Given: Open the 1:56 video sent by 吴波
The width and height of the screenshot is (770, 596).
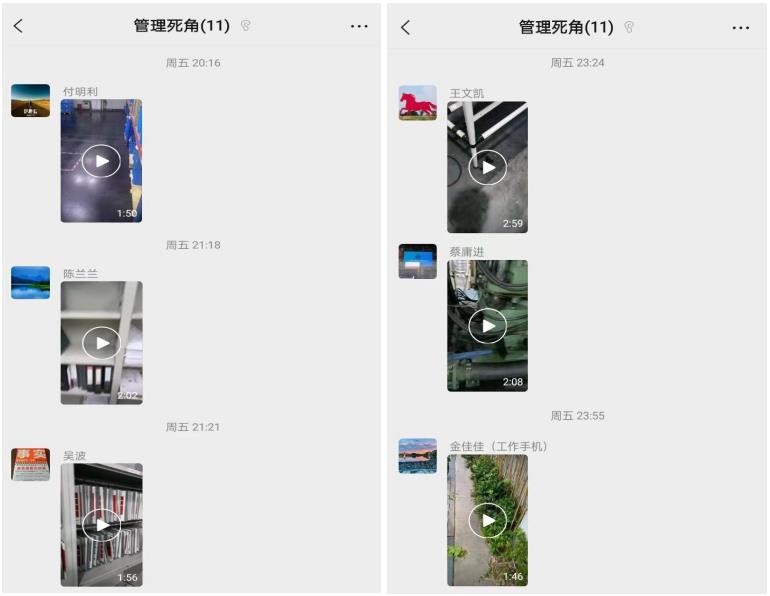Looking at the screenshot, I should coord(101,524).
